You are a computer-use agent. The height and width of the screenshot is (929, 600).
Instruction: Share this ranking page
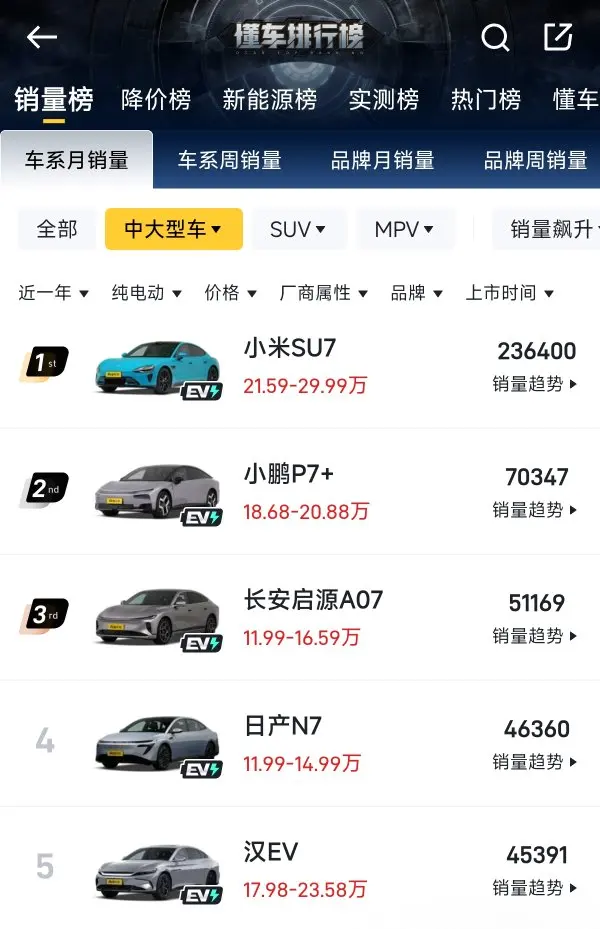[x=557, y=38]
